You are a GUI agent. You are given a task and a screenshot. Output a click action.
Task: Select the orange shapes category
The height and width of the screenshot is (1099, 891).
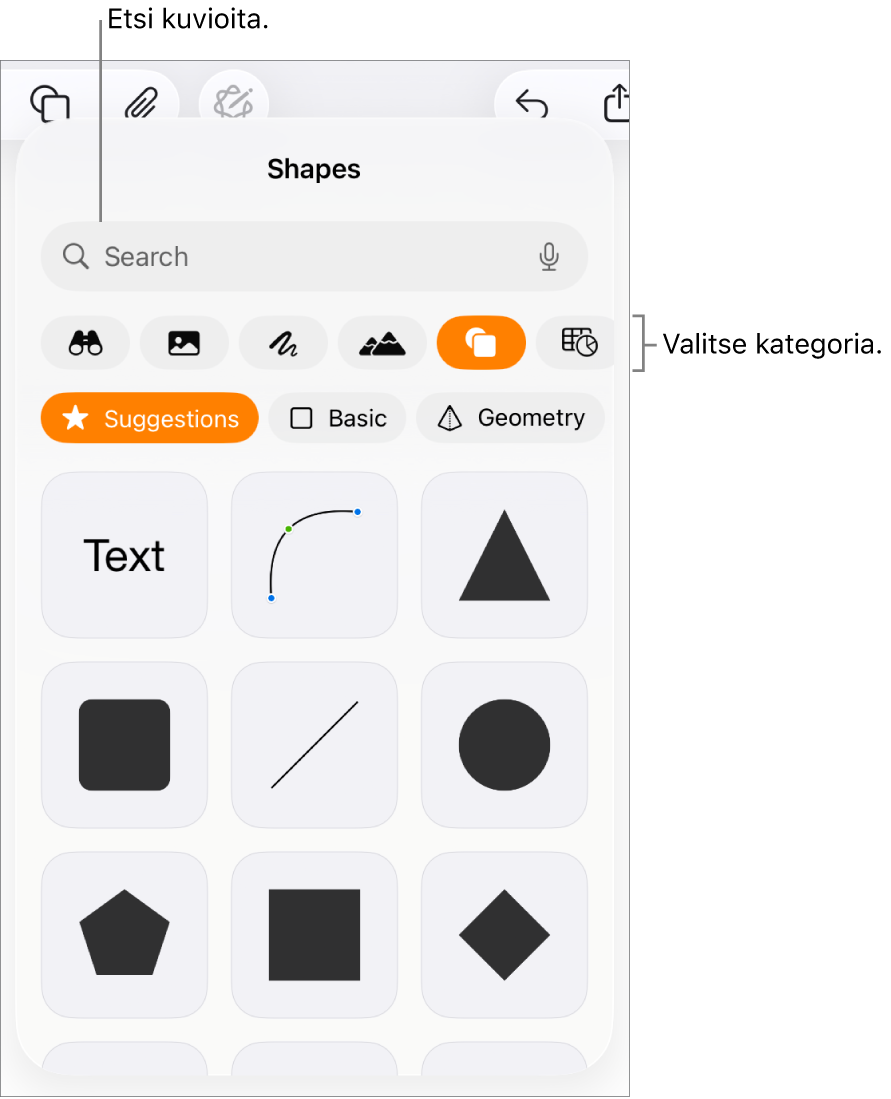[481, 343]
